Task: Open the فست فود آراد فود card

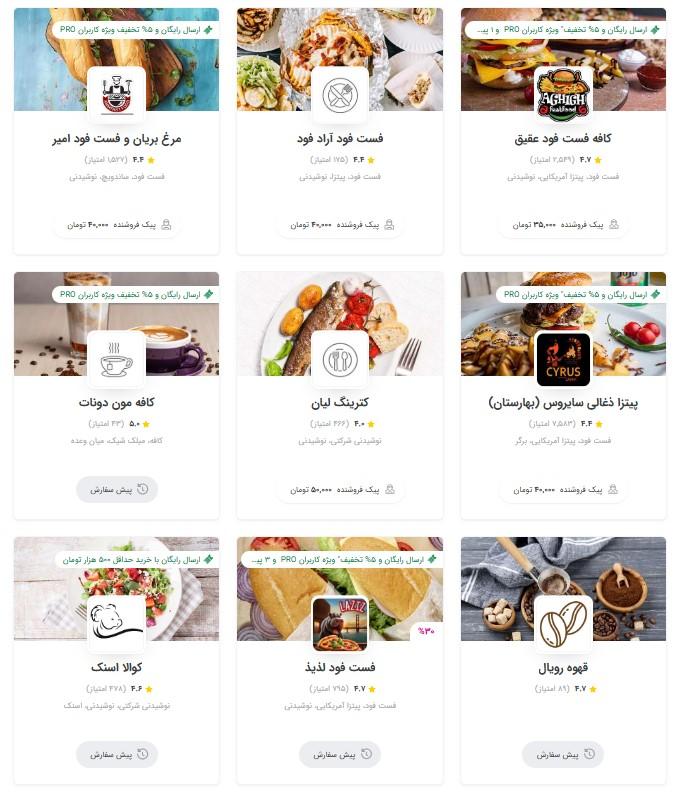Action: 339,139
